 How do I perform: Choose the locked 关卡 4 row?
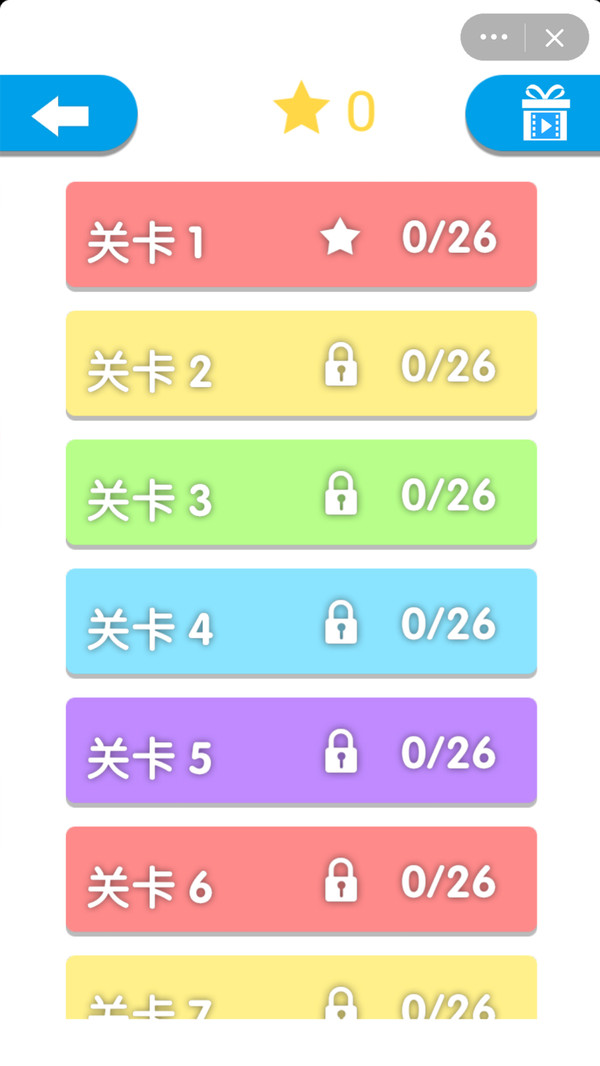click(x=301, y=622)
